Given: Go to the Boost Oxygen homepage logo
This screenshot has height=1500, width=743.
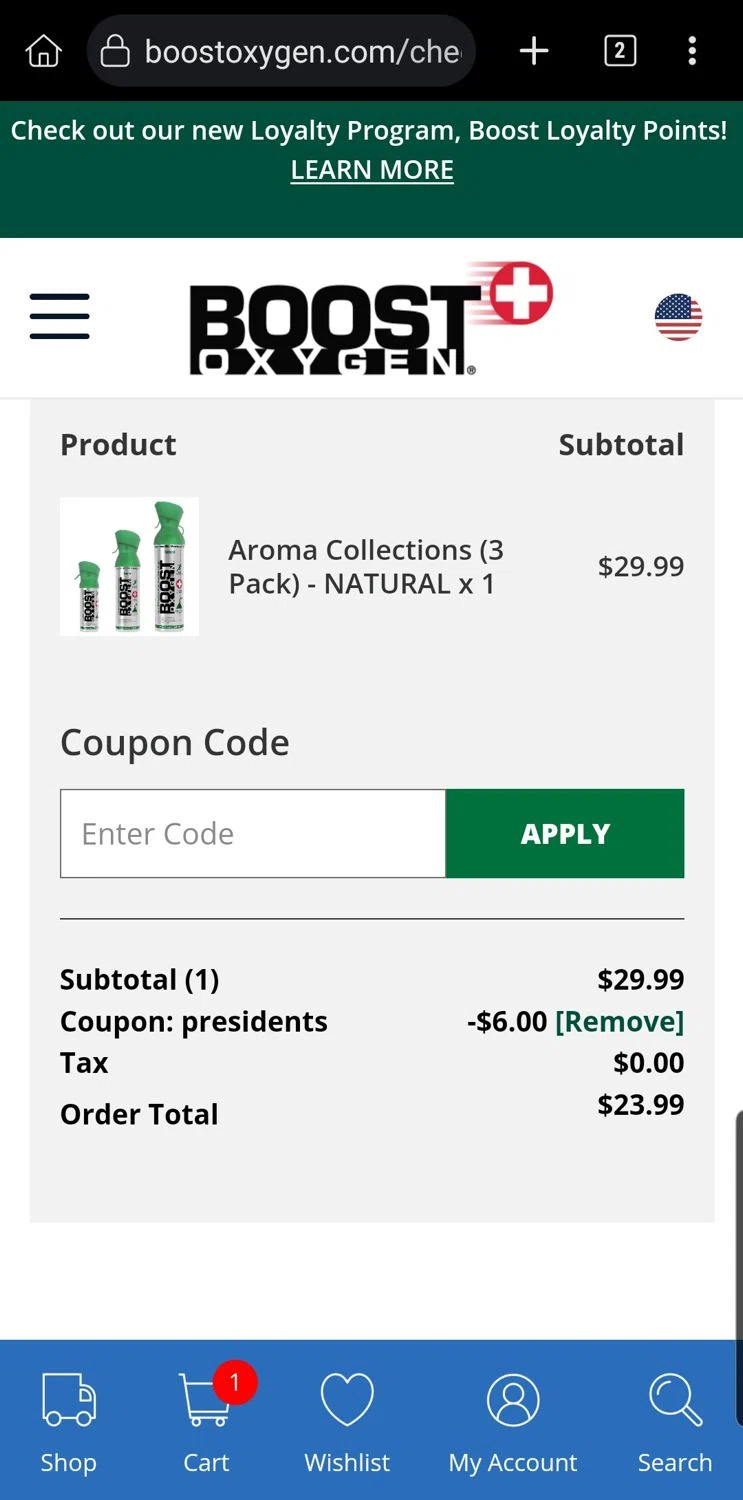Looking at the screenshot, I should (370, 319).
